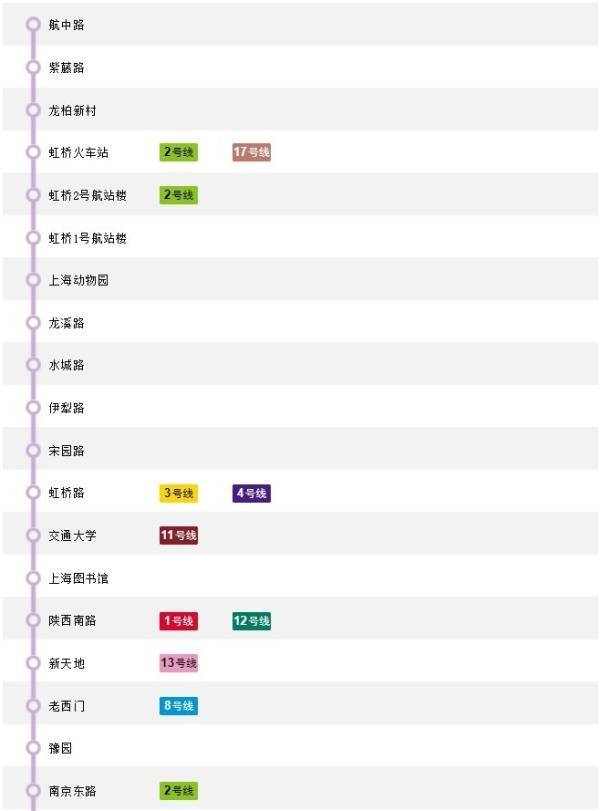600x811 pixels.
Task: Tap the 11号线 badge at 交通大学
Action: pos(179,536)
